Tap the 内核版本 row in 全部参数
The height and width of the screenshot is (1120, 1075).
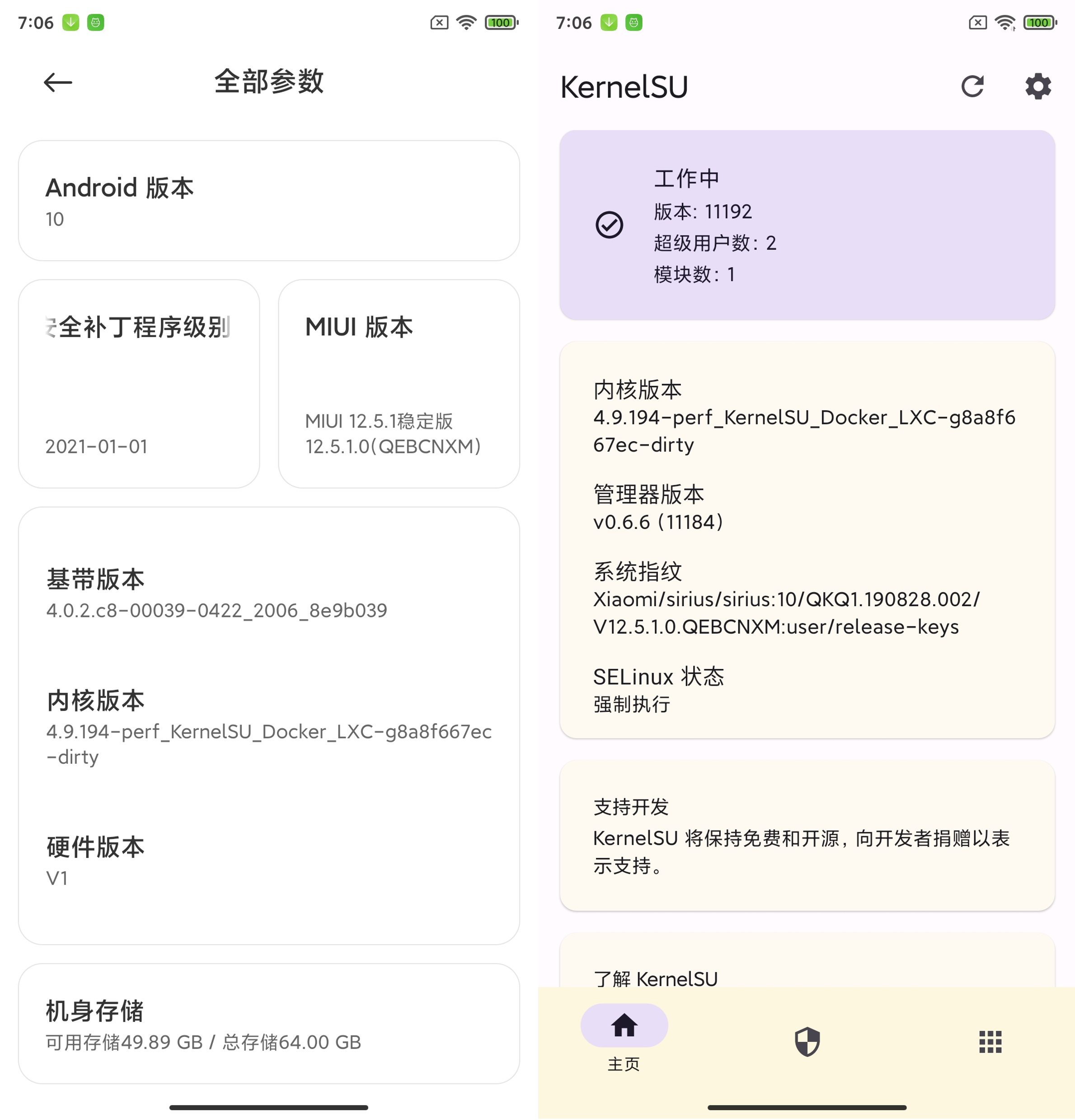point(268,726)
